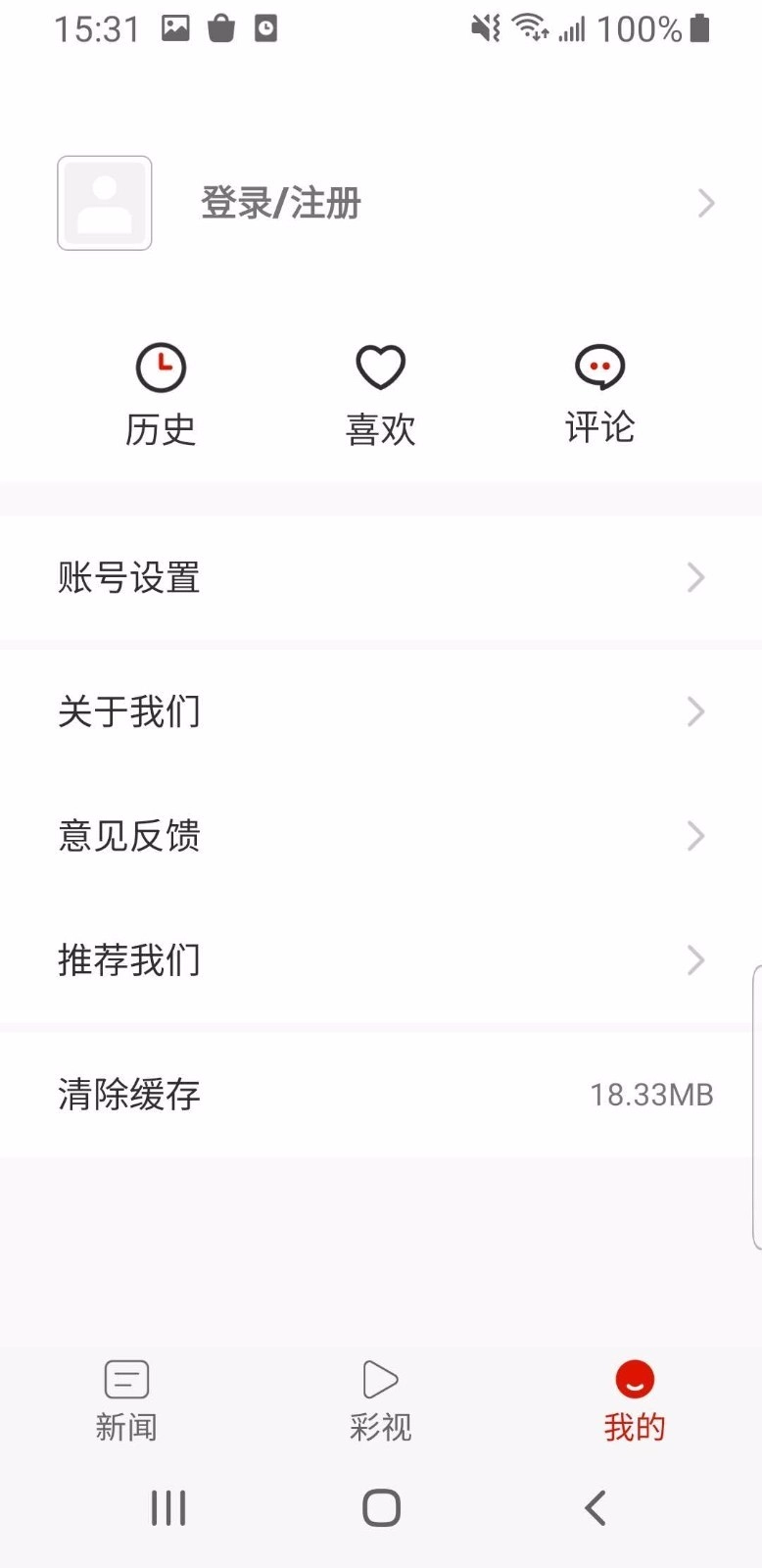Open the 历史 (history) icon
Image resolution: width=762 pixels, height=1568 pixels.
coord(161,386)
